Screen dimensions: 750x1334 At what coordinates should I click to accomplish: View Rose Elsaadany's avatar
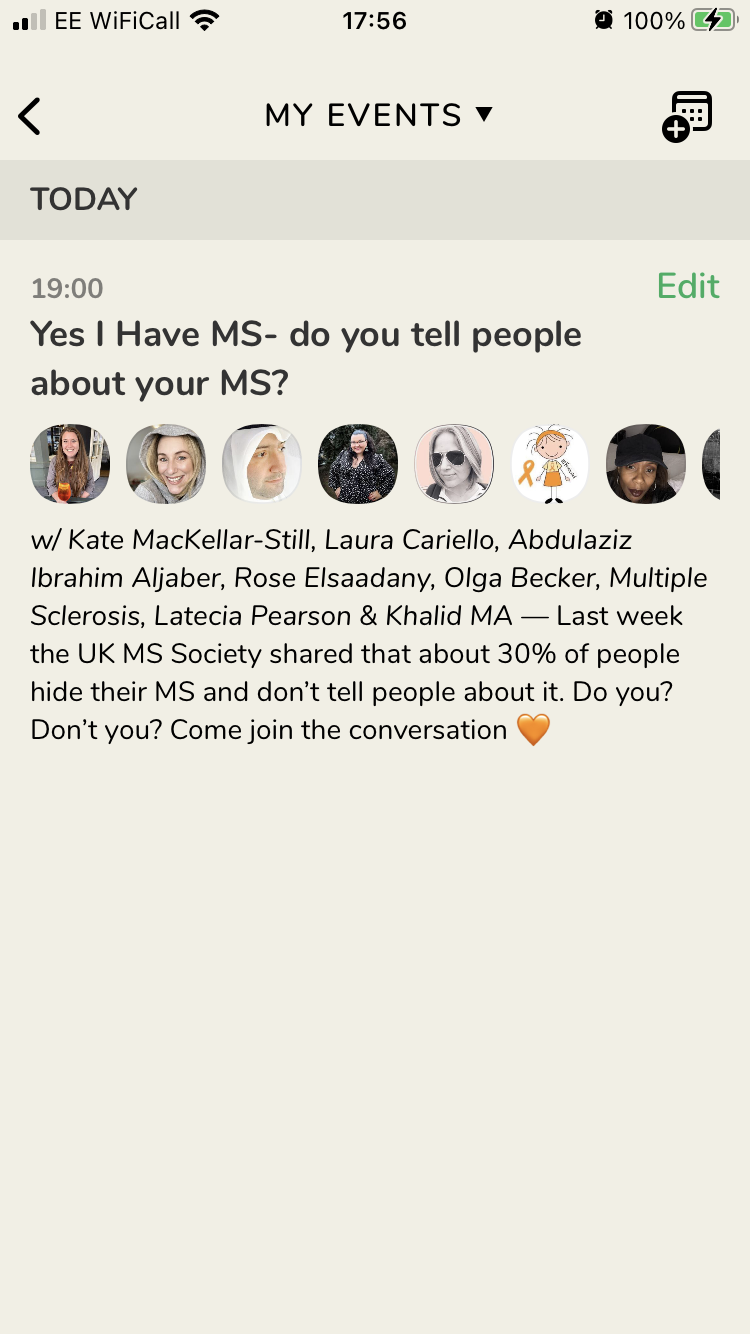tap(358, 463)
